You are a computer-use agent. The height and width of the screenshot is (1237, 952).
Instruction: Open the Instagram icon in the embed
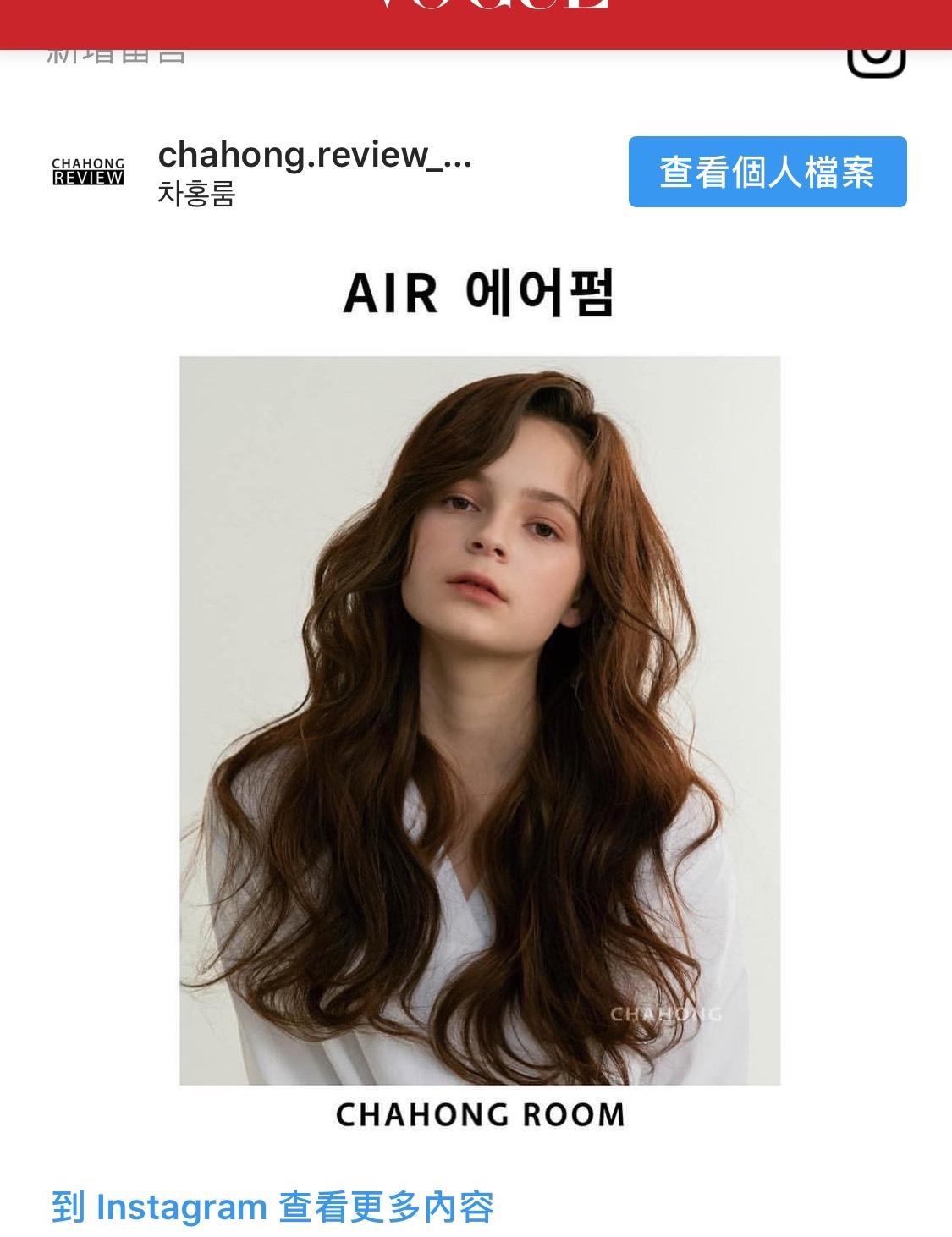[x=876, y=58]
